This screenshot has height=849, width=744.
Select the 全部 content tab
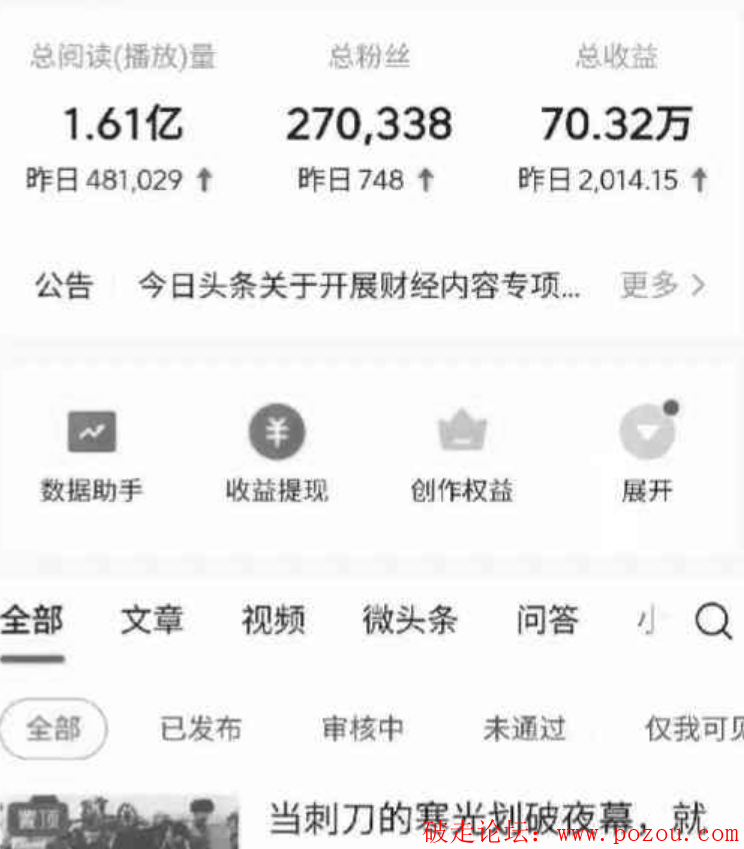click(x=32, y=621)
